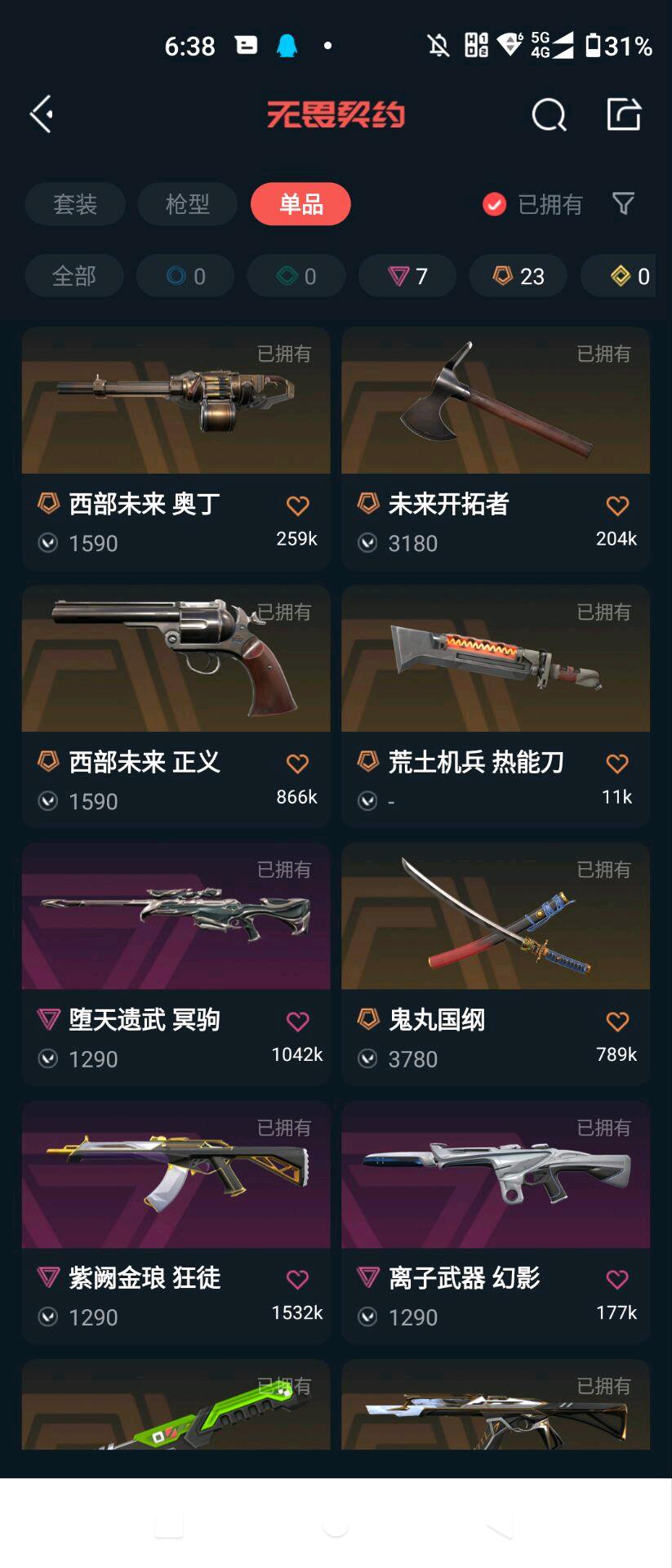Go back using the top-left arrow
The height and width of the screenshot is (1568, 672).
point(42,114)
